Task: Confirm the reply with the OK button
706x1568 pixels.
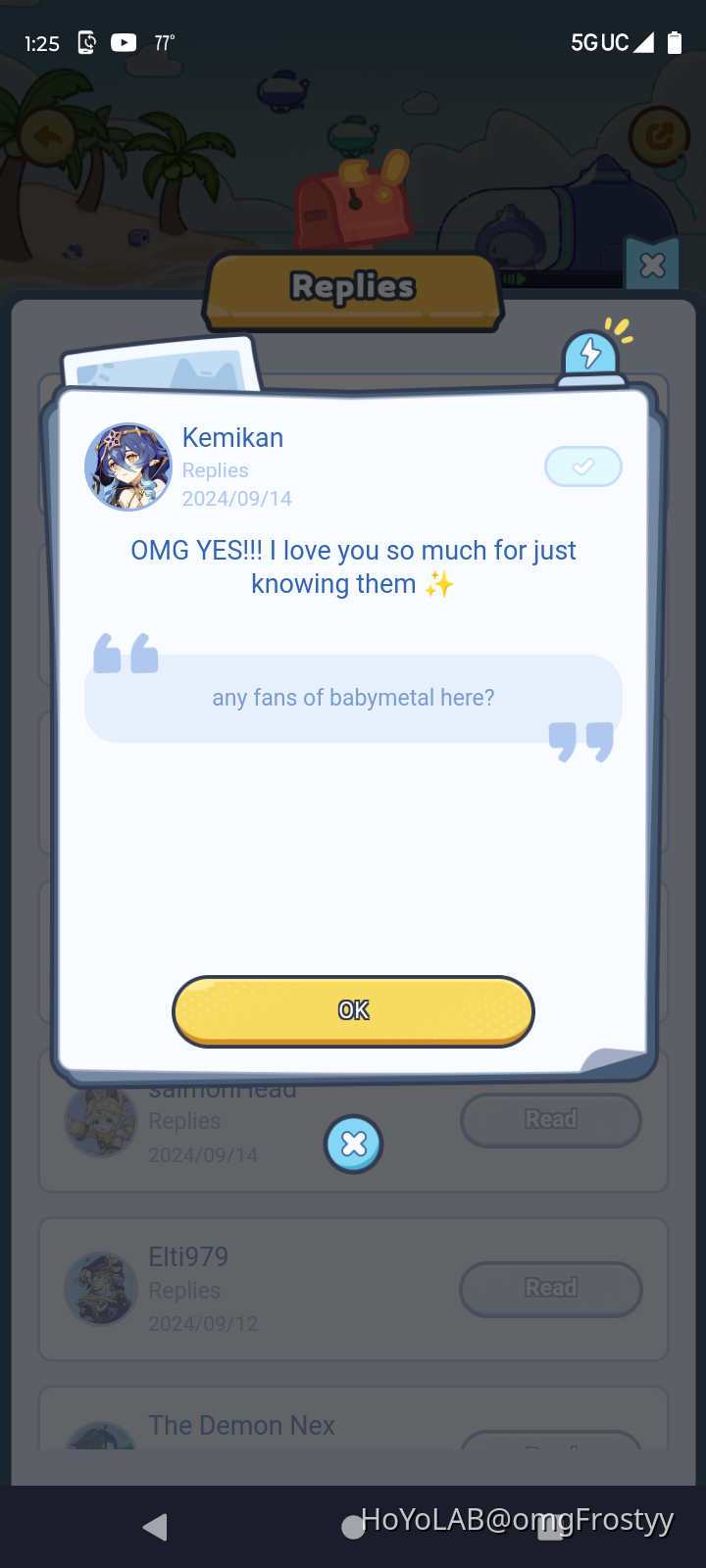Action: [353, 1010]
